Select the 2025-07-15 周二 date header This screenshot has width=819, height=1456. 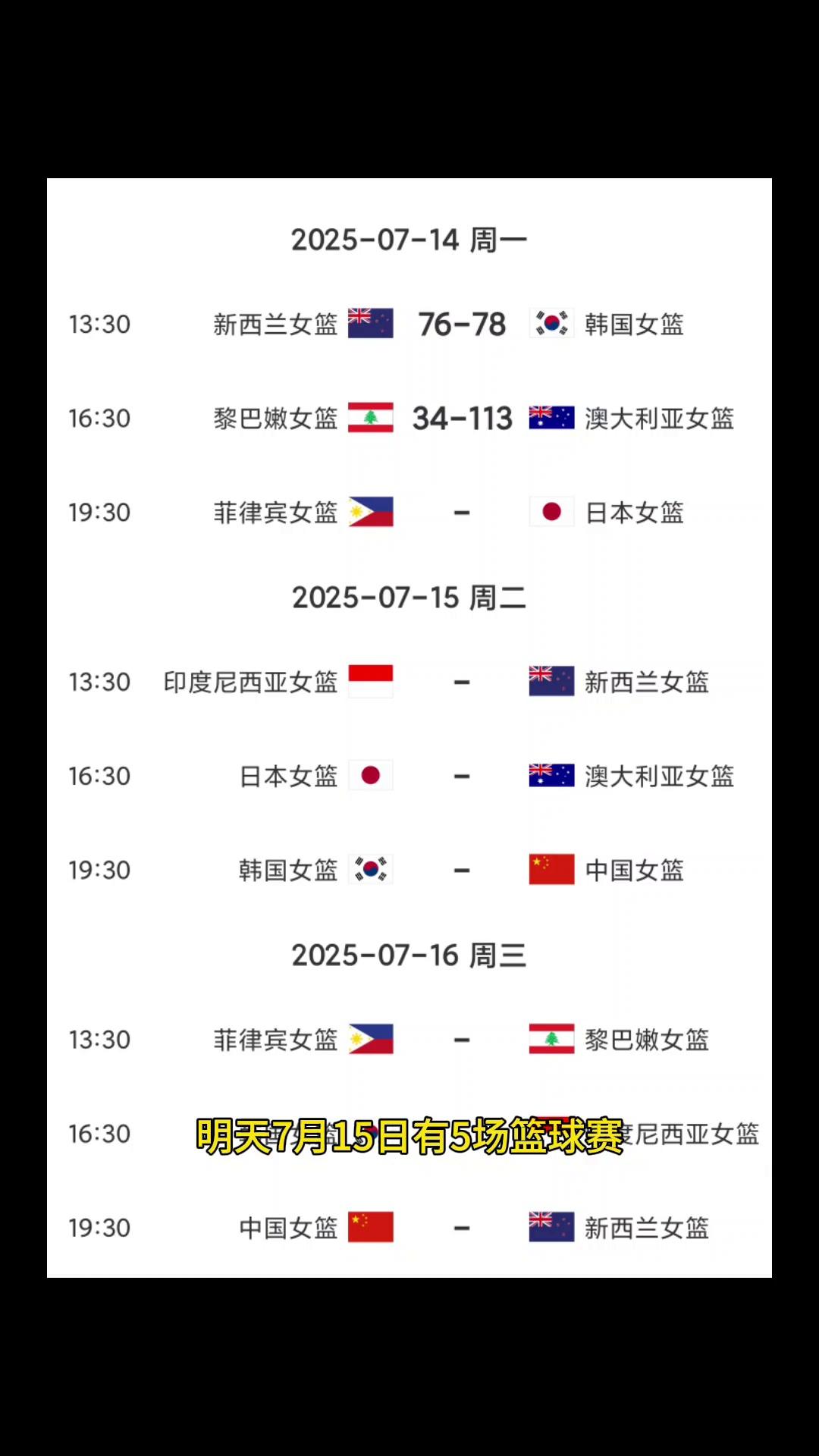click(409, 598)
